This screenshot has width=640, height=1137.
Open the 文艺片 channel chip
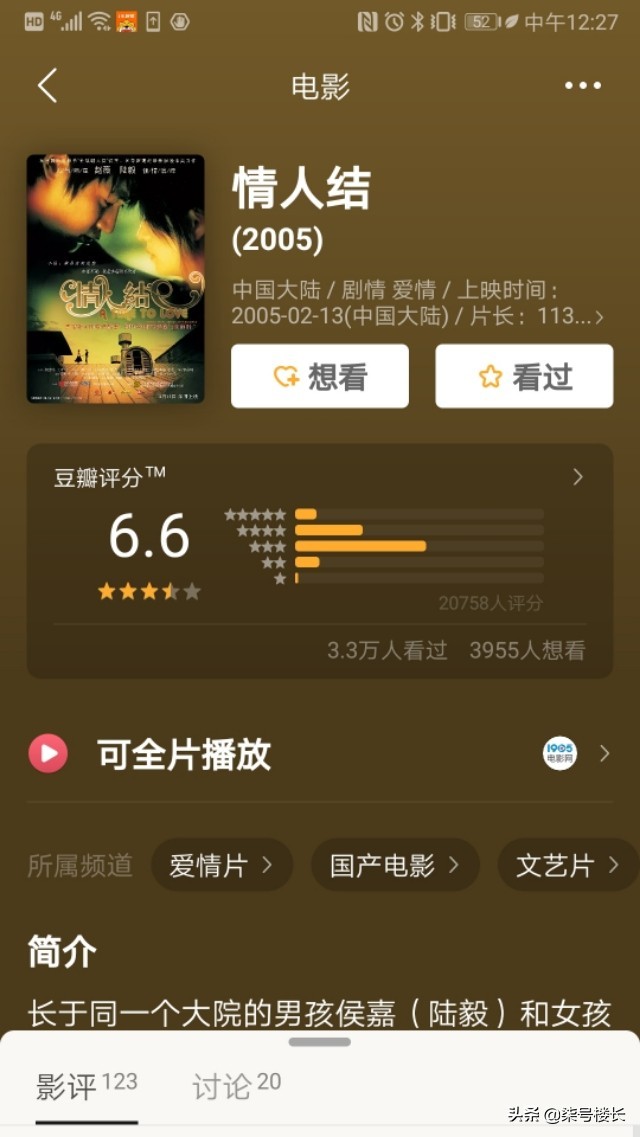click(x=567, y=865)
